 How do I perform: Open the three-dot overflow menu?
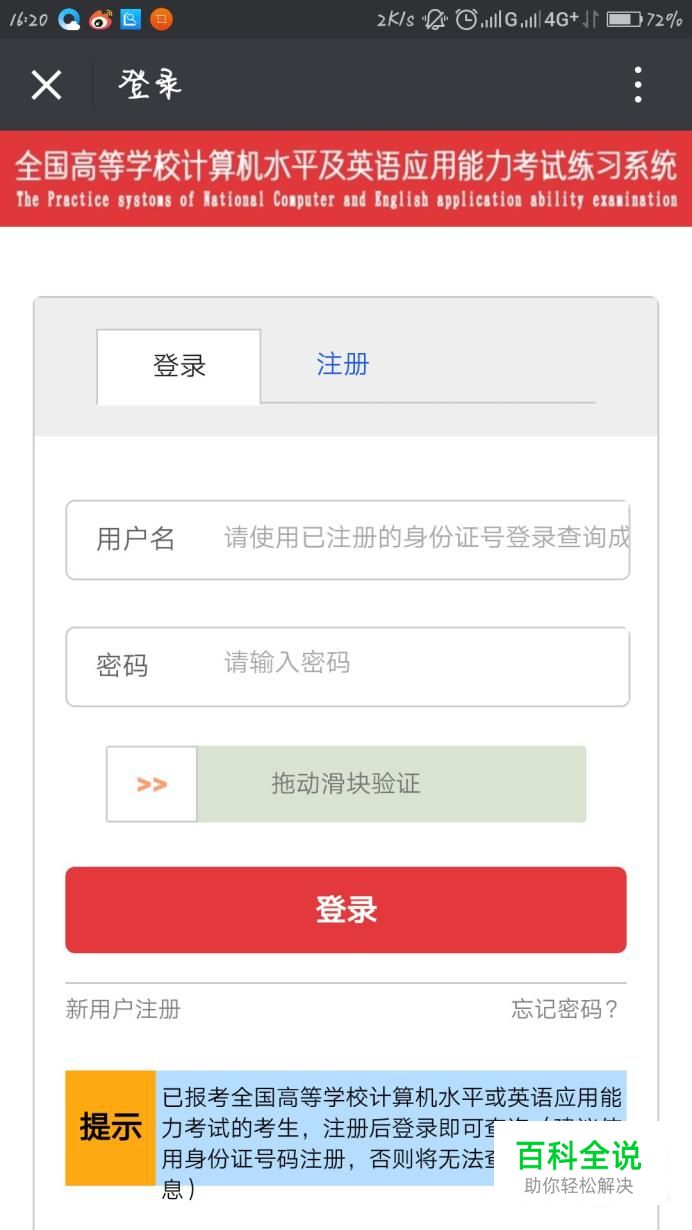[x=638, y=85]
